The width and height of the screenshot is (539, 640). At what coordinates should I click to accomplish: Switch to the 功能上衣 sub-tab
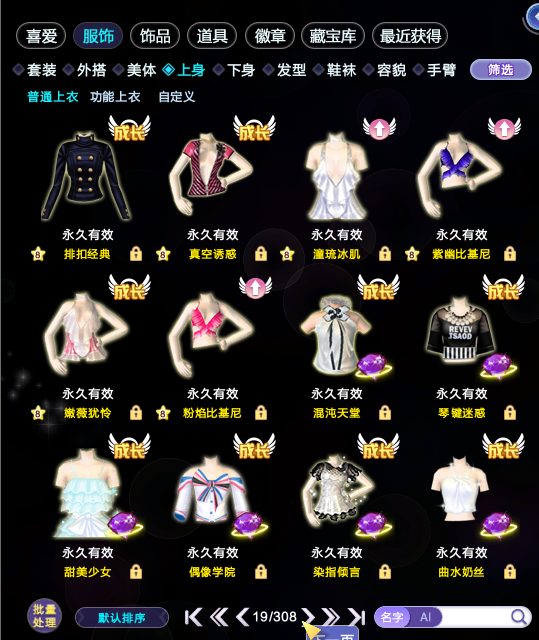[115, 97]
